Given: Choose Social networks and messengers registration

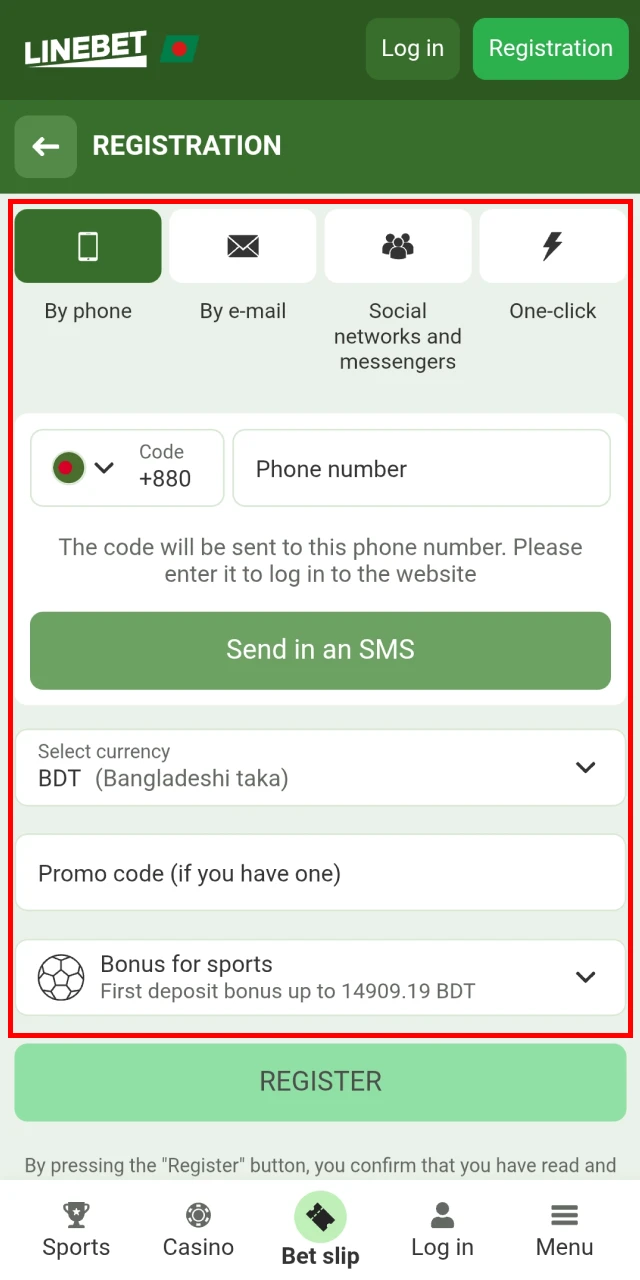Looking at the screenshot, I should (x=398, y=246).
